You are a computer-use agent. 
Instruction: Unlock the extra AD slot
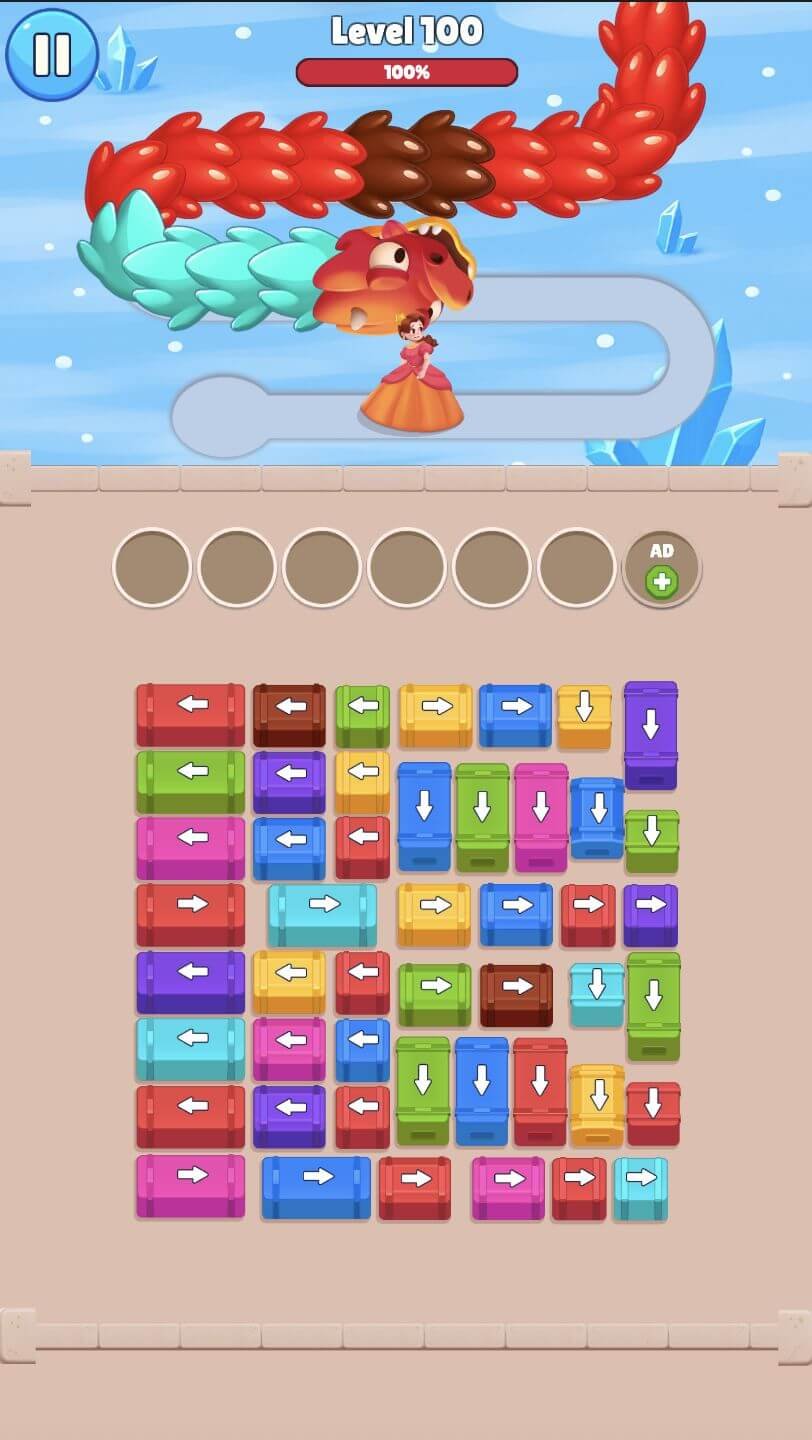point(661,568)
